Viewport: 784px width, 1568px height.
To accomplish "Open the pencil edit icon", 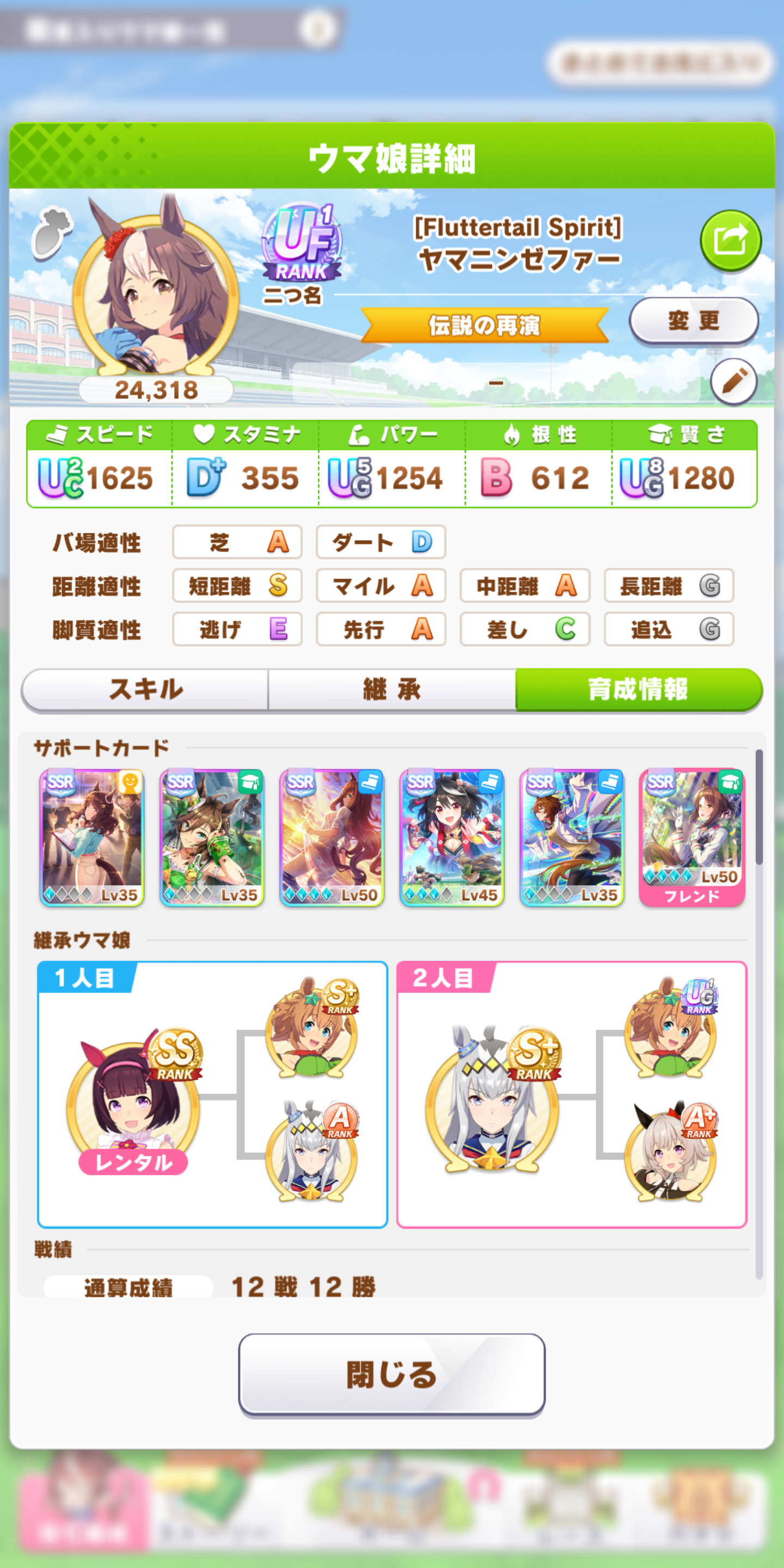I will click(x=733, y=382).
